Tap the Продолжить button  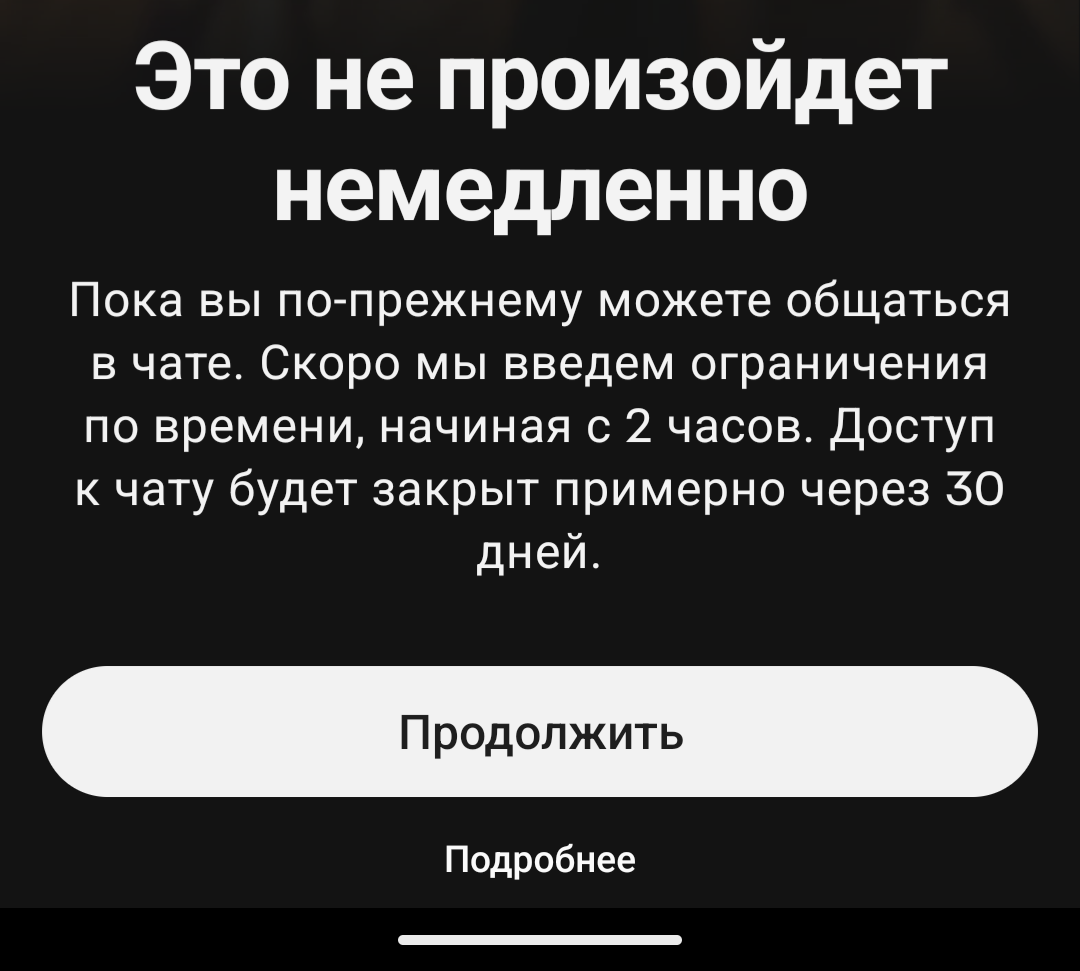coord(540,732)
